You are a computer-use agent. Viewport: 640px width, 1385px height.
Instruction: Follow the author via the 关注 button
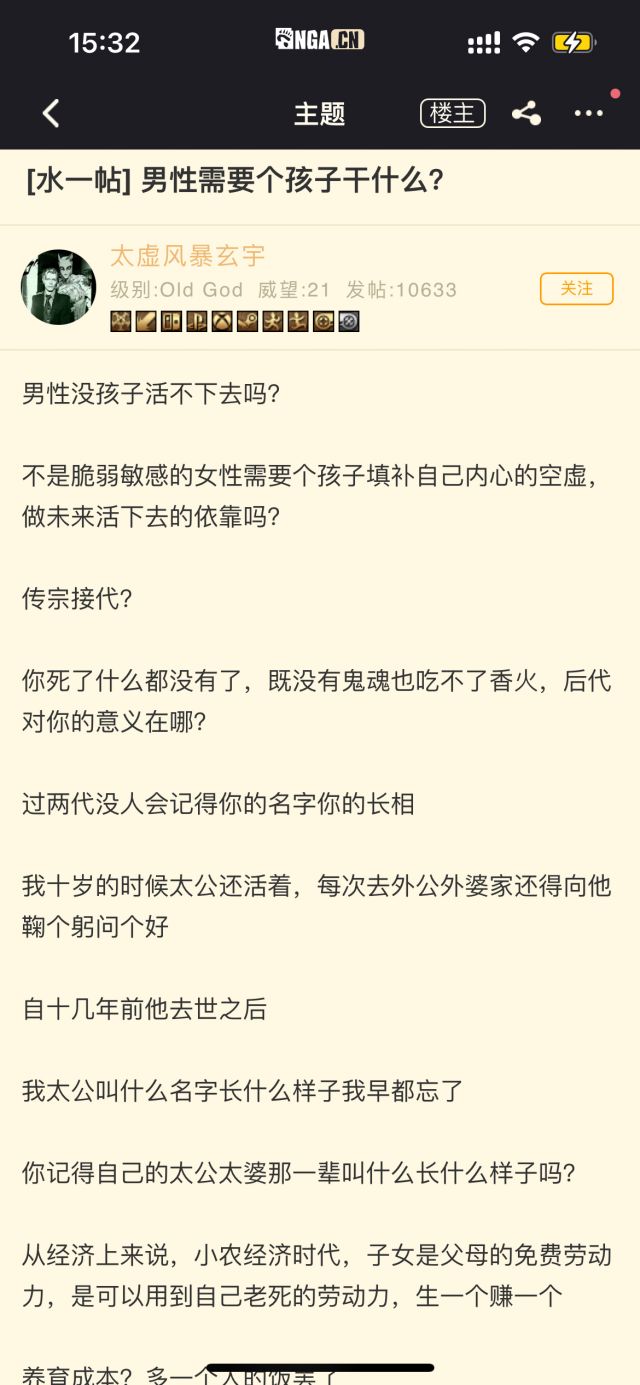(576, 288)
